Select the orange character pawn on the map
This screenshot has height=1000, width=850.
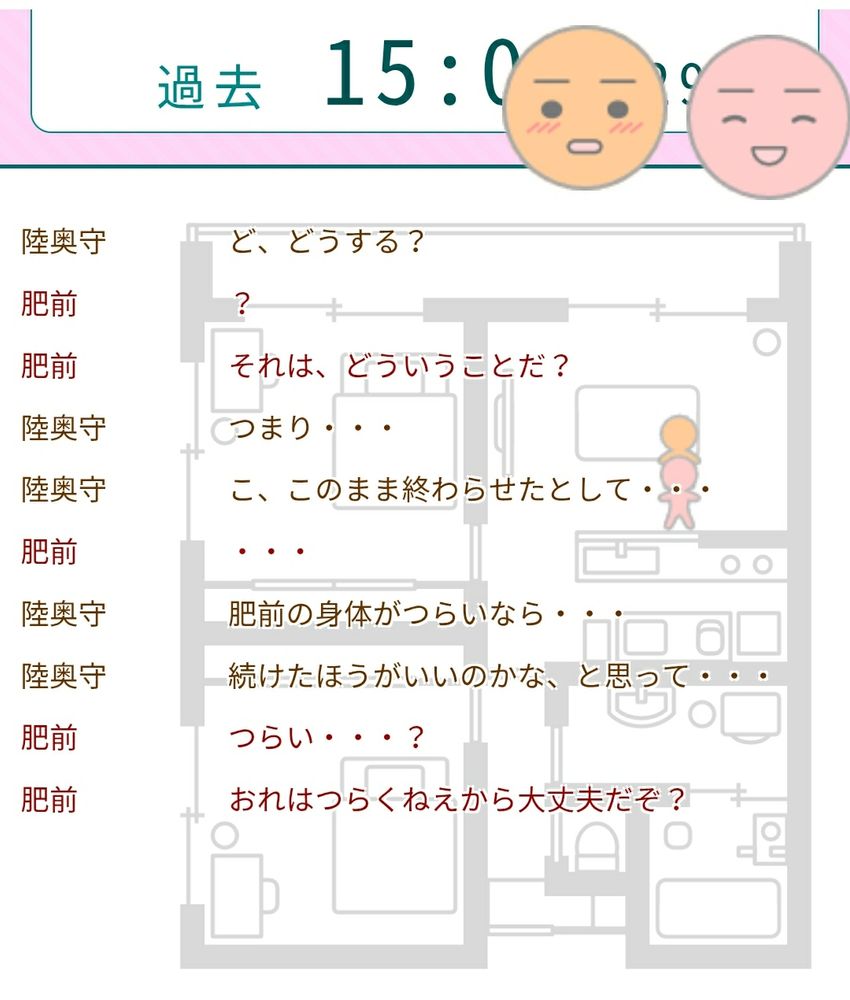click(x=676, y=432)
